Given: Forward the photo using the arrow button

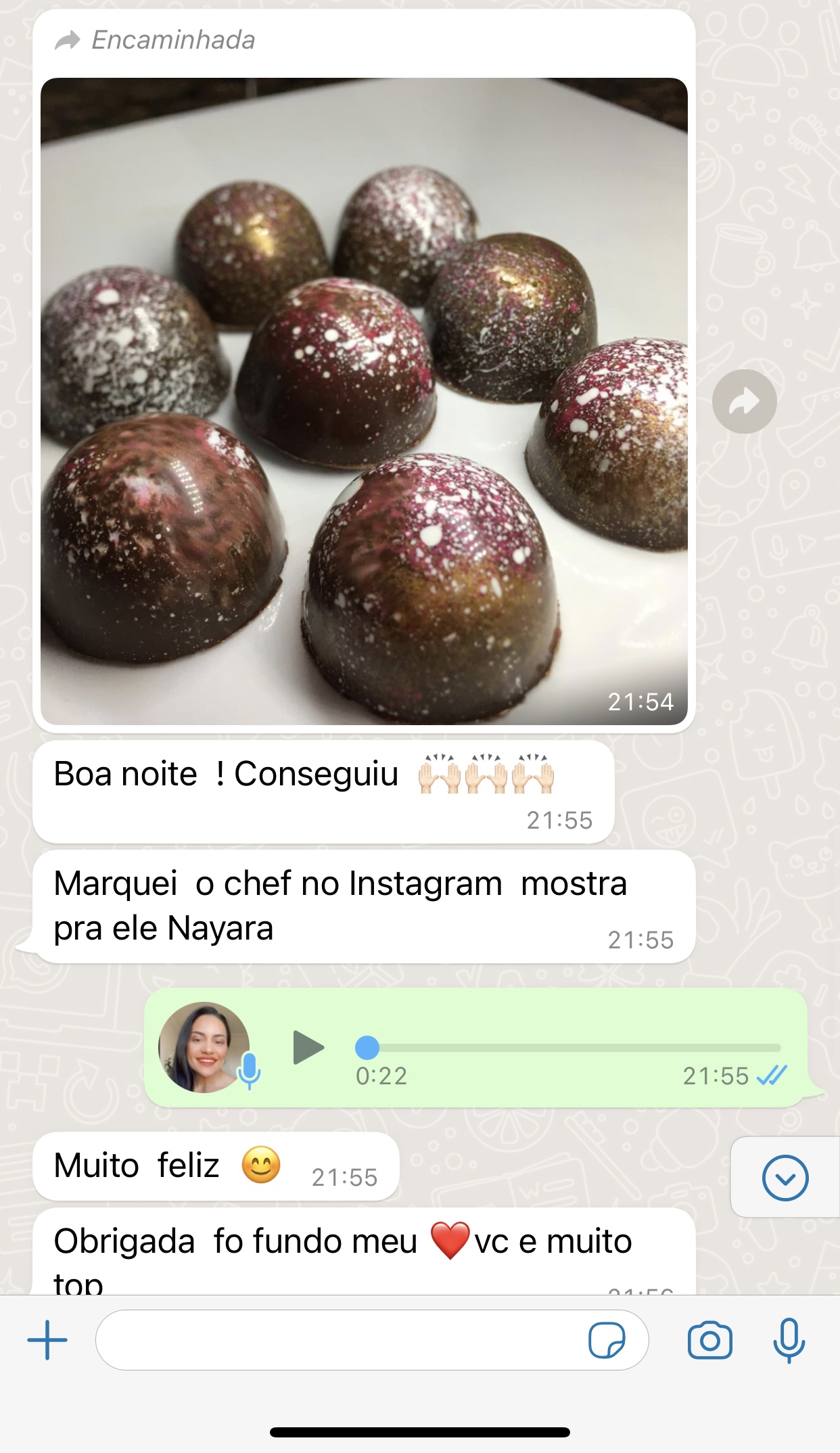Looking at the screenshot, I should pyautogui.click(x=744, y=402).
